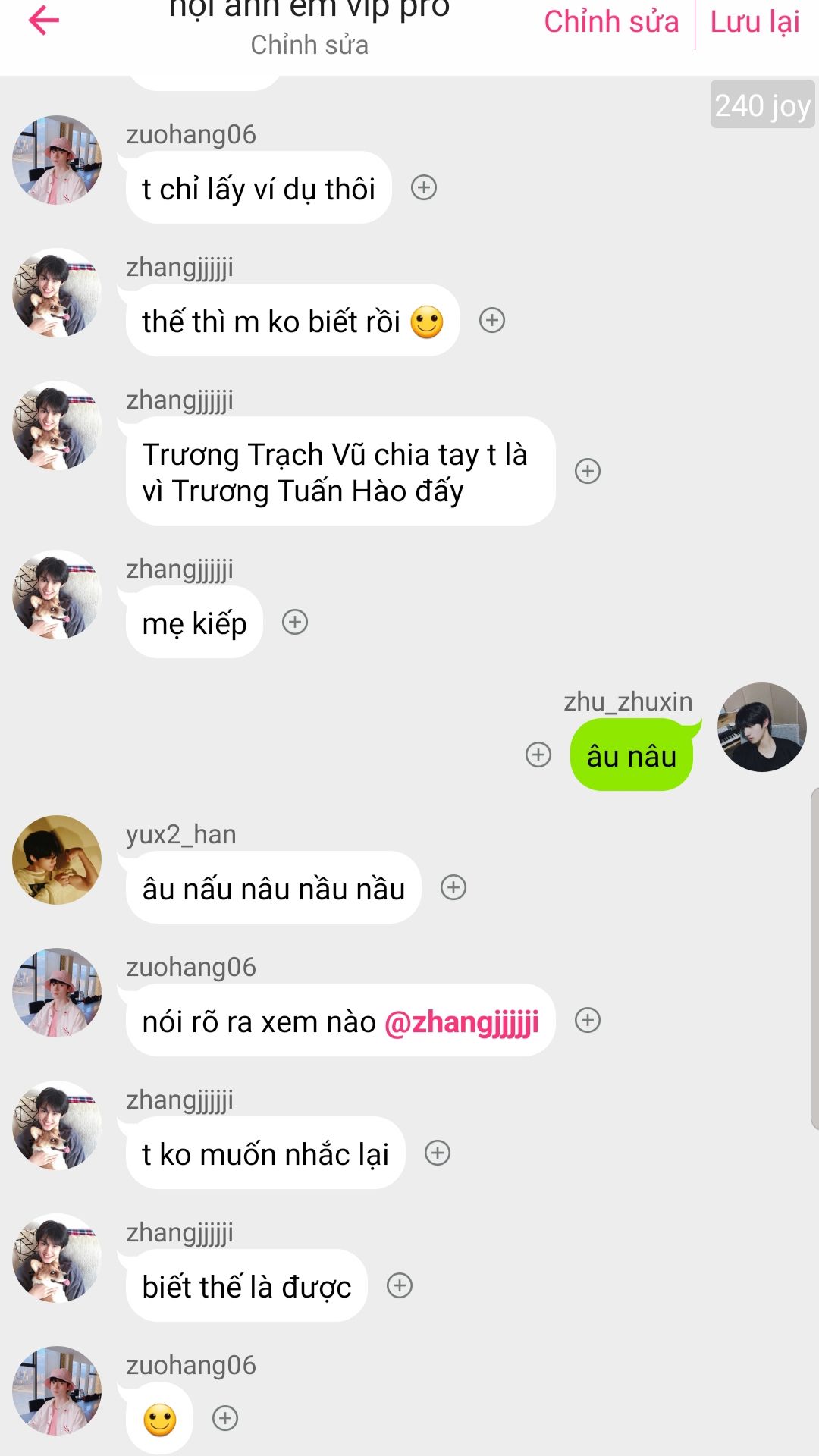
Task: Open the @zhangjjjjji mention link
Action: click(x=462, y=1022)
